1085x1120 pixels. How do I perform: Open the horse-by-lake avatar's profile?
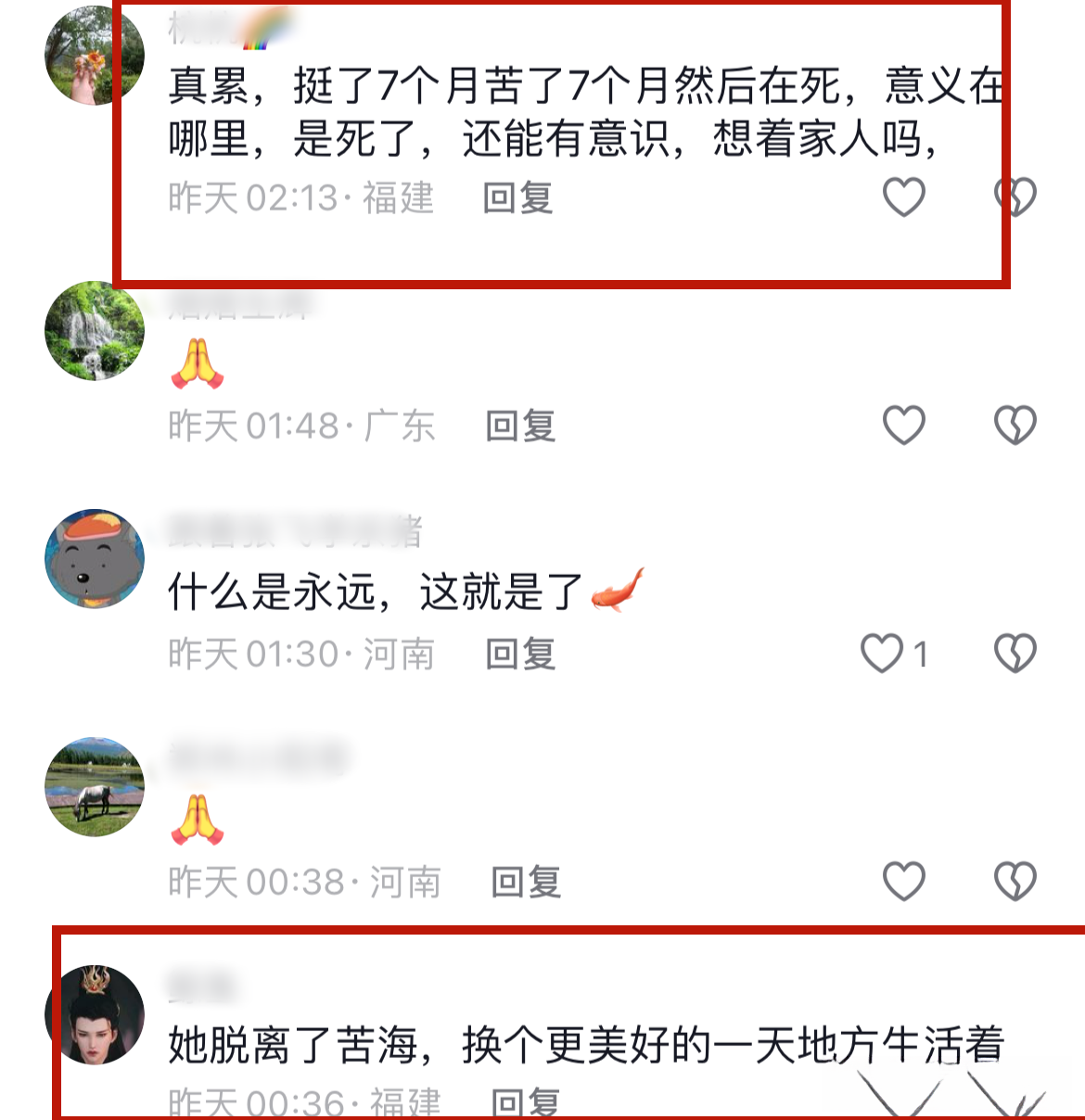[x=95, y=787]
